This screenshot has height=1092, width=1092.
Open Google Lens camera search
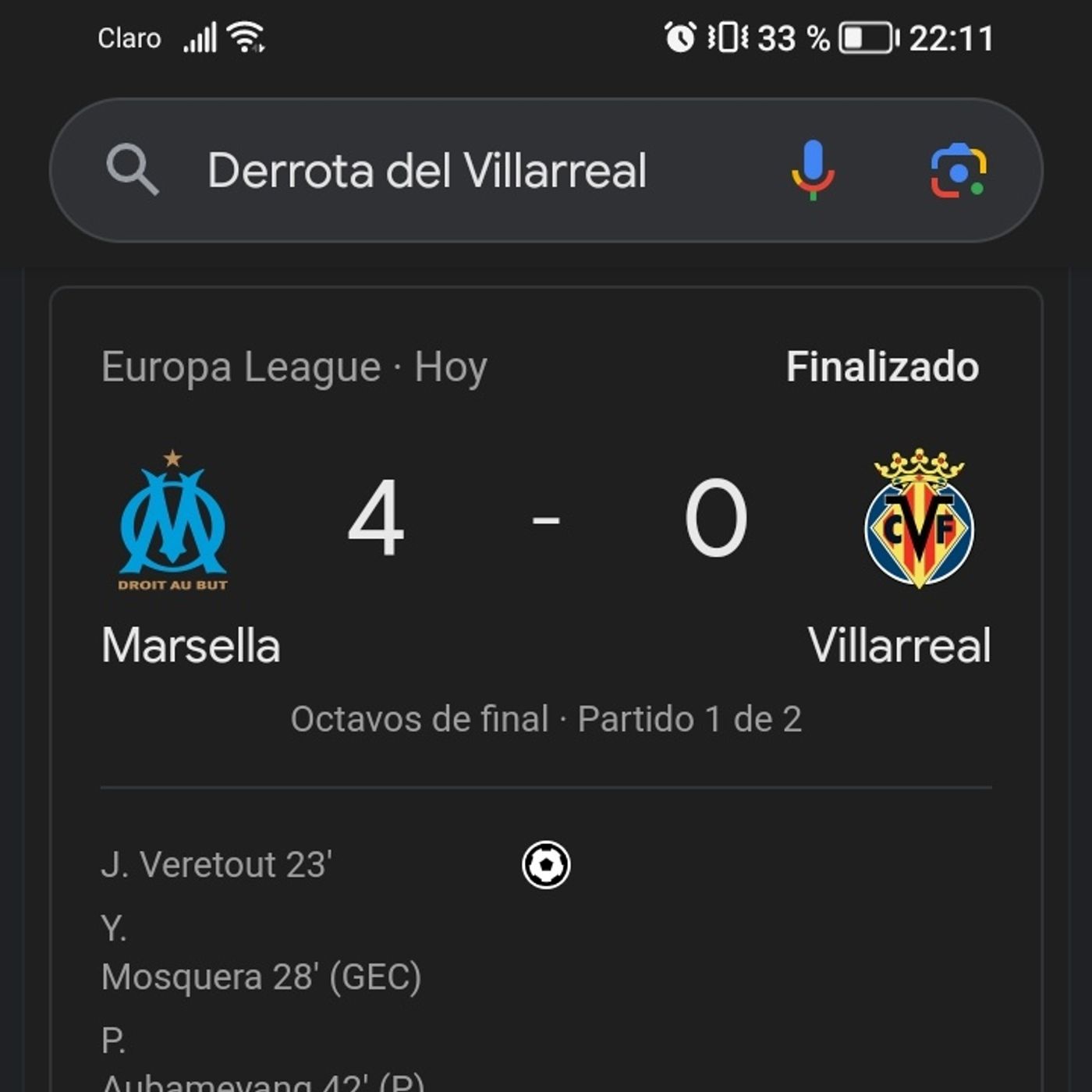tap(958, 170)
